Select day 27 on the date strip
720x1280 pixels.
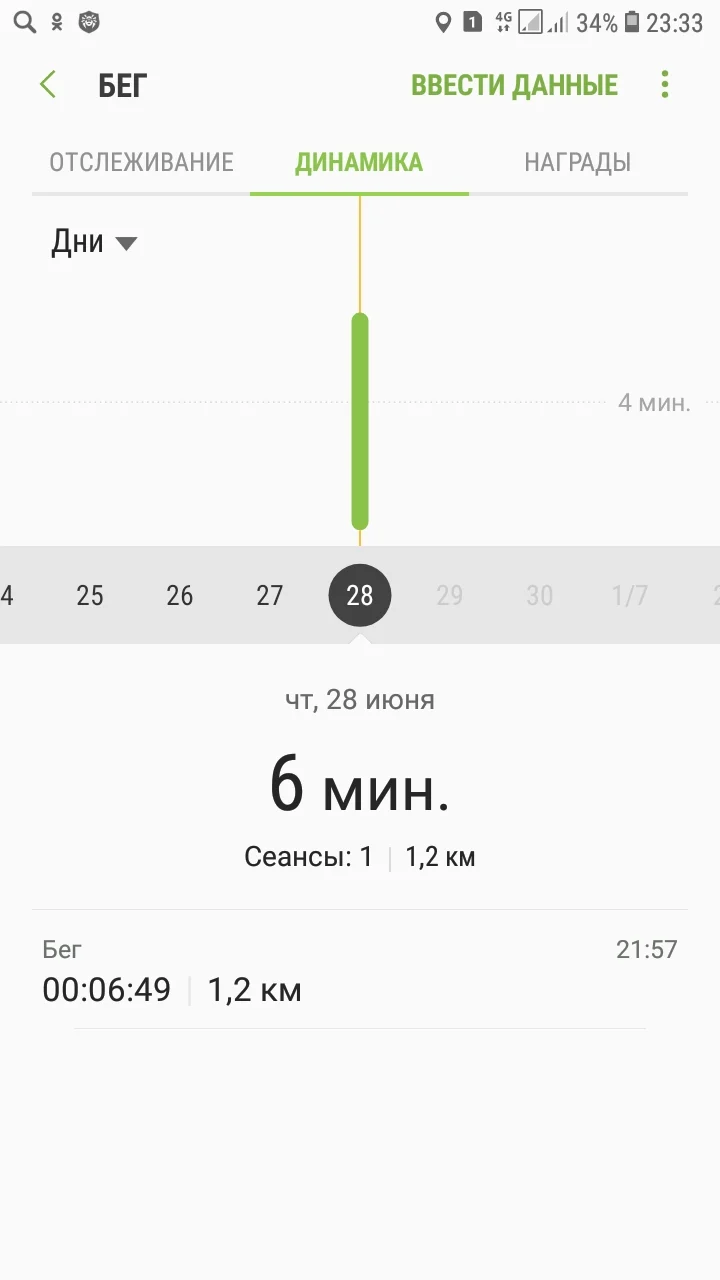(270, 596)
